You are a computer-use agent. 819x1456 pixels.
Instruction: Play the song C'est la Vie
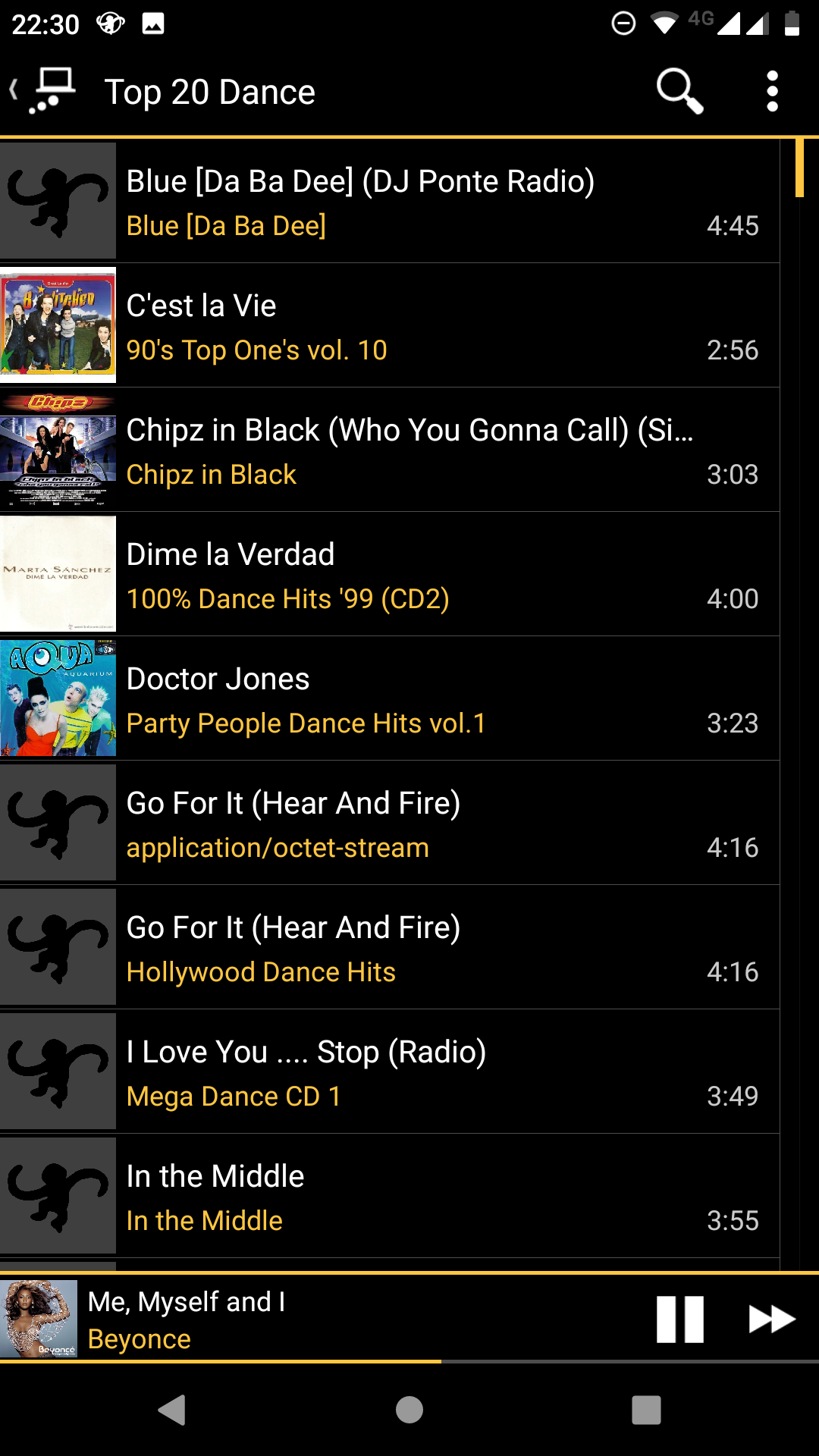409,326
